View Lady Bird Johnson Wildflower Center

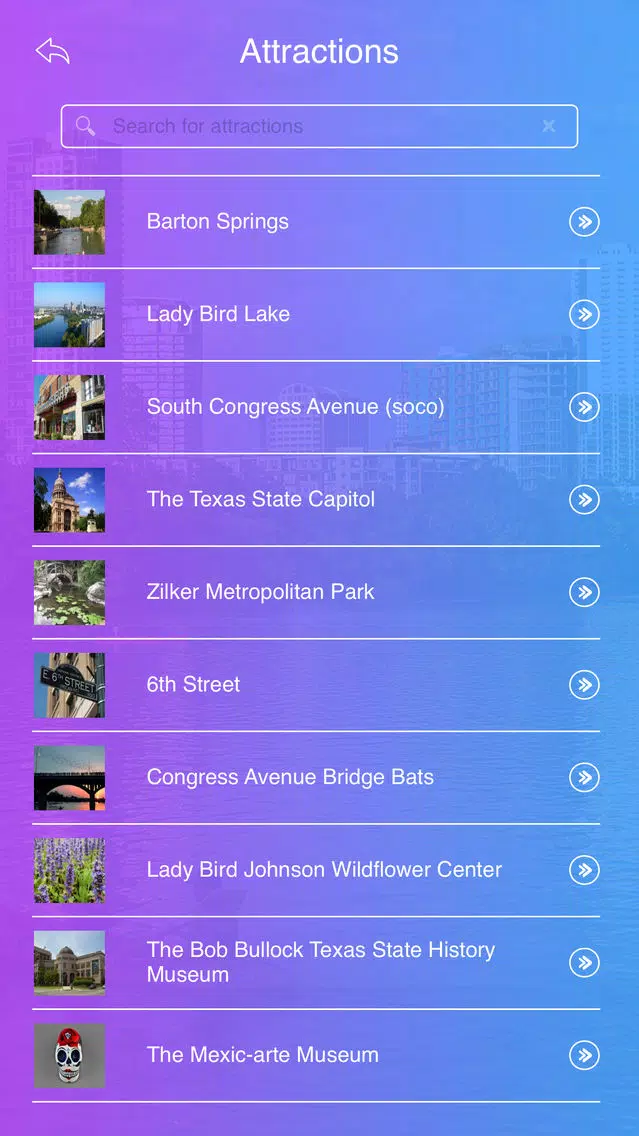point(316,871)
